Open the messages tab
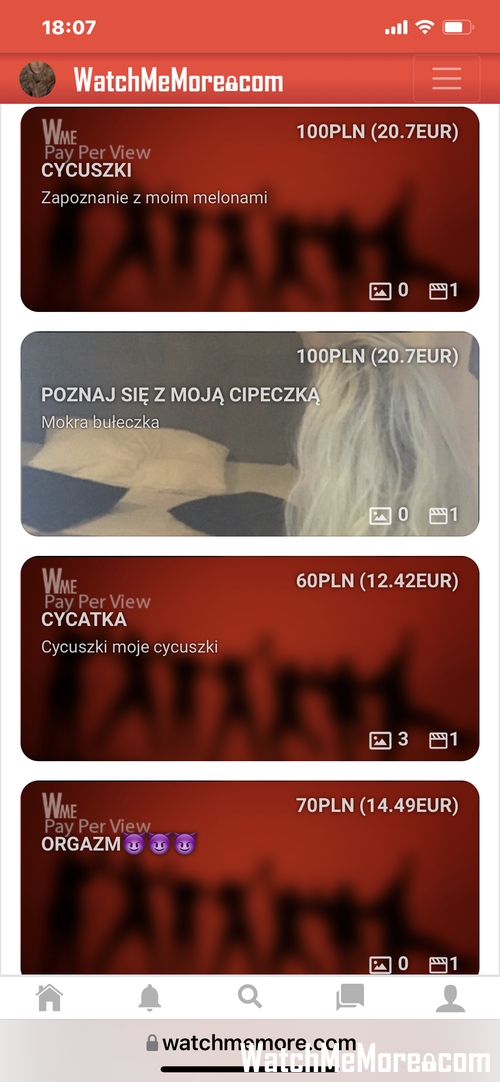Image resolution: width=500 pixels, height=1082 pixels. (350, 997)
